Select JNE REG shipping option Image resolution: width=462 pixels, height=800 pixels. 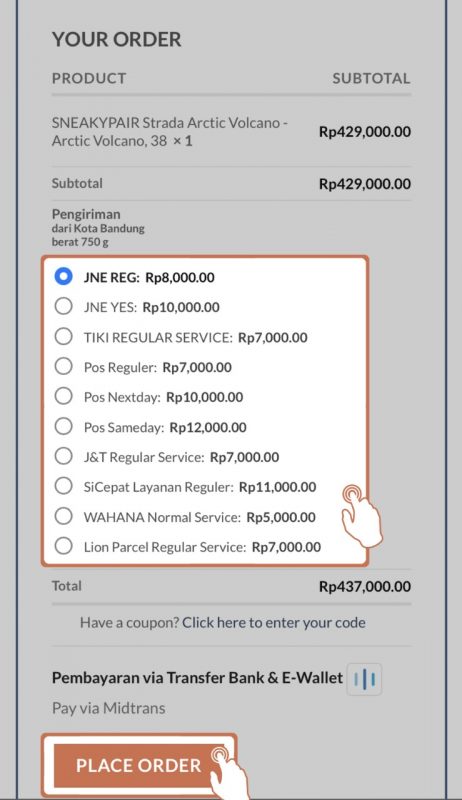(63, 277)
